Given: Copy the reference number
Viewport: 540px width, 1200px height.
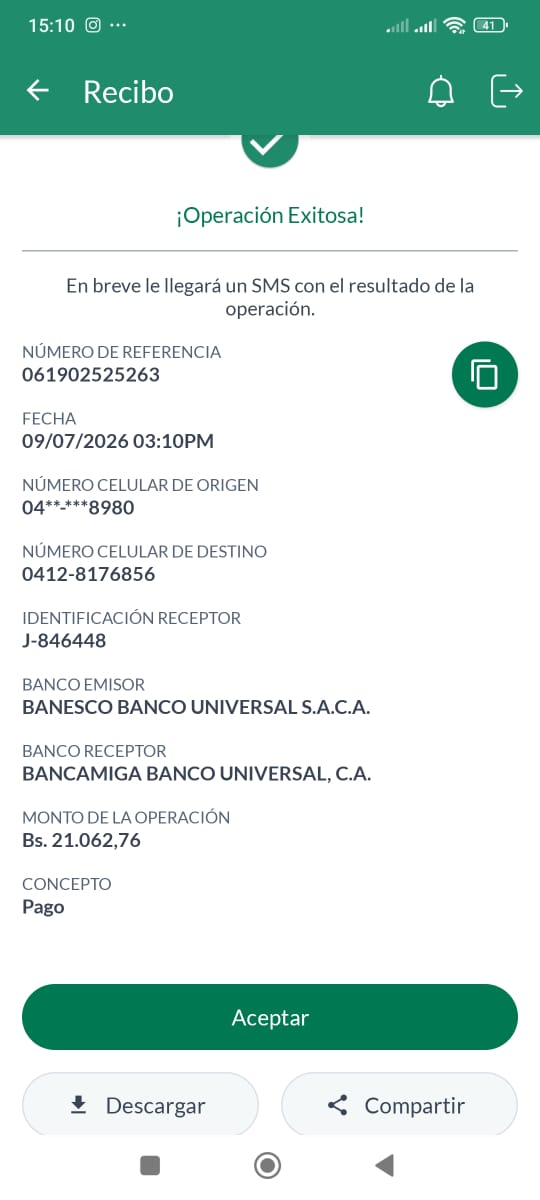Looking at the screenshot, I should [x=485, y=375].
